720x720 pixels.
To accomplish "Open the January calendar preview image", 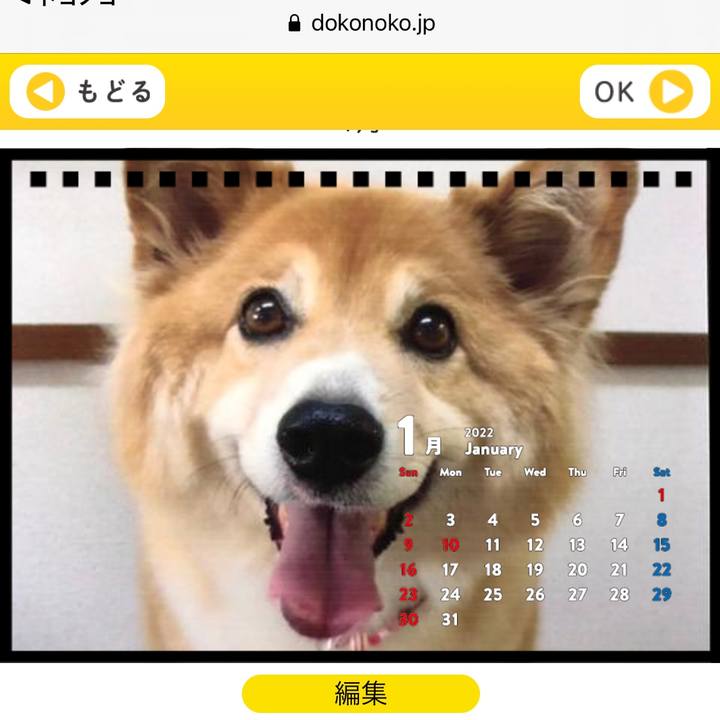I will pyautogui.click(x=360, y=405).
